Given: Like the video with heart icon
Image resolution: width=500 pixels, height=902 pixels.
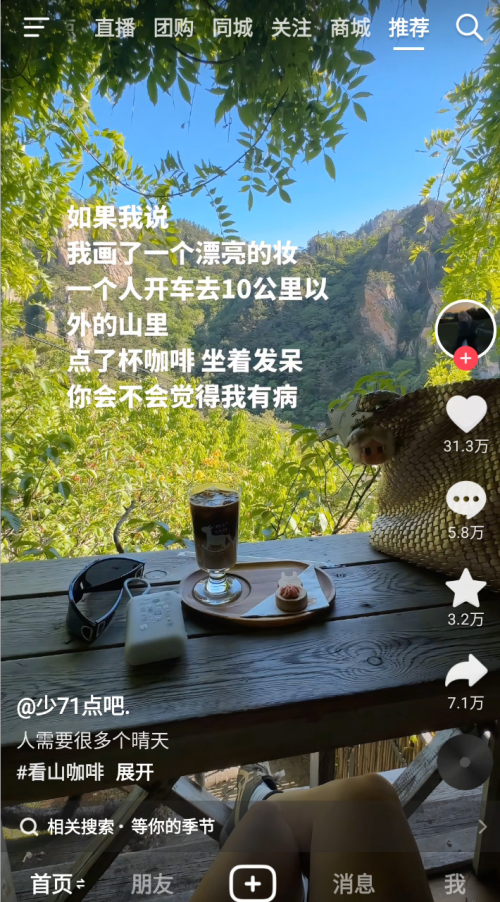Looking at the screenshot, I should 466,414.
